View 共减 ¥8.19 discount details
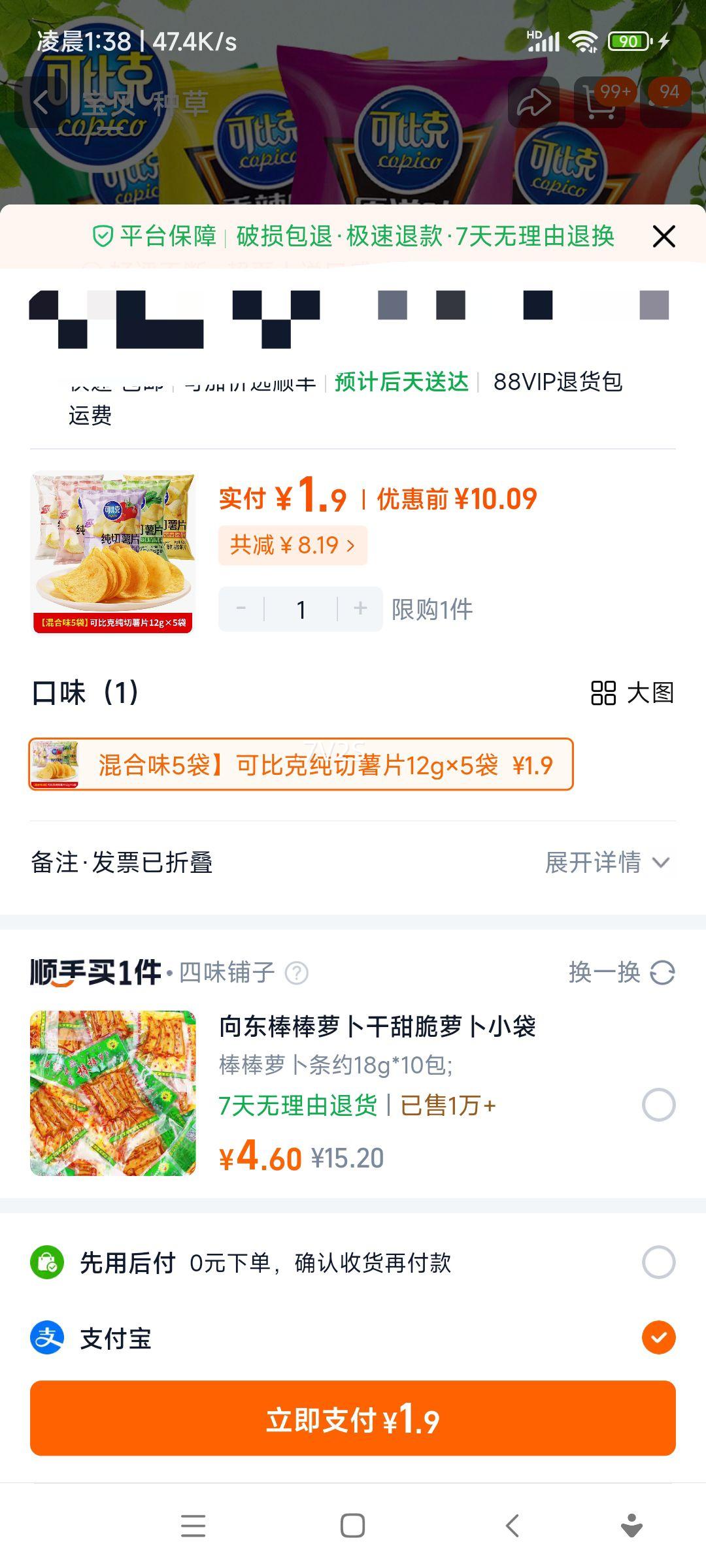 point(292,545)
